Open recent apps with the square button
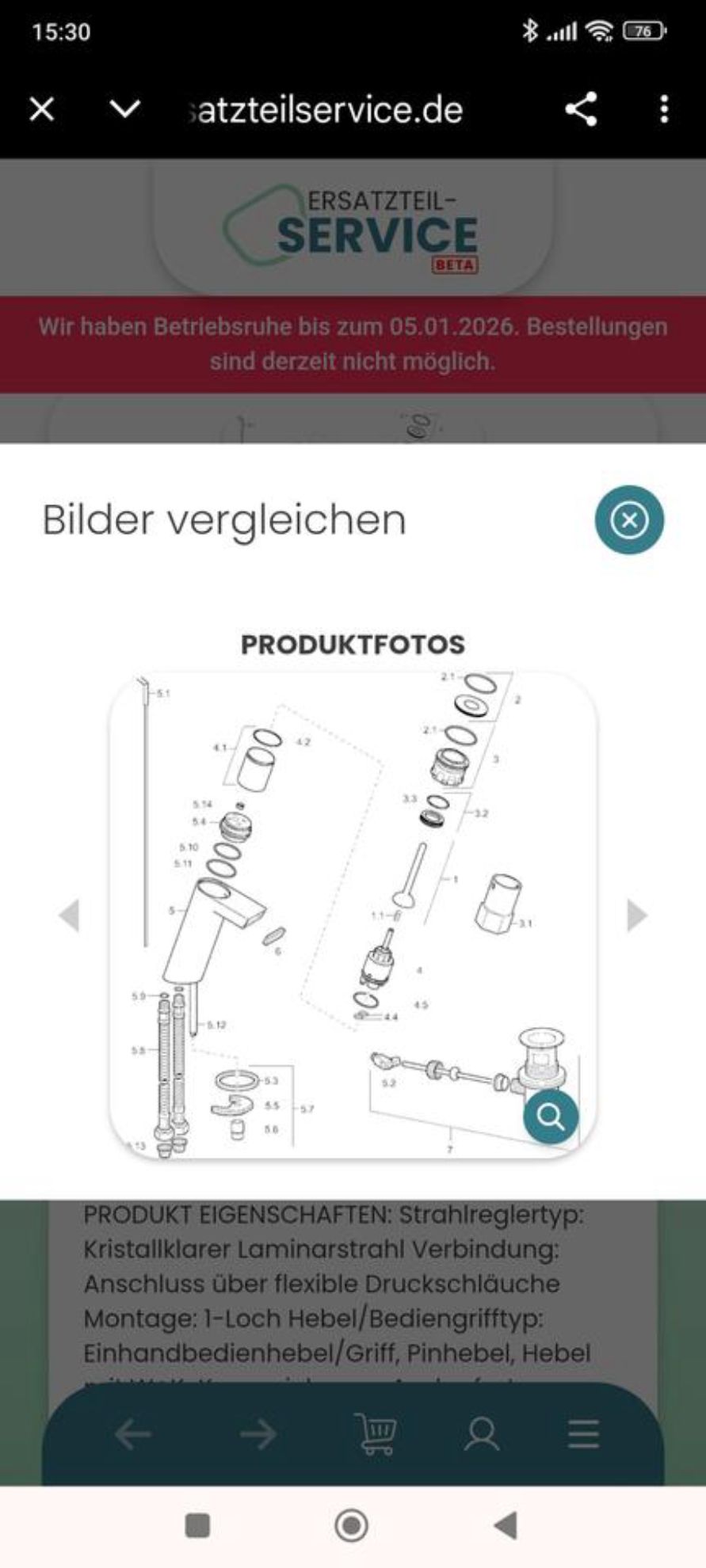 pyautogui.click(x=197, y=1524)
